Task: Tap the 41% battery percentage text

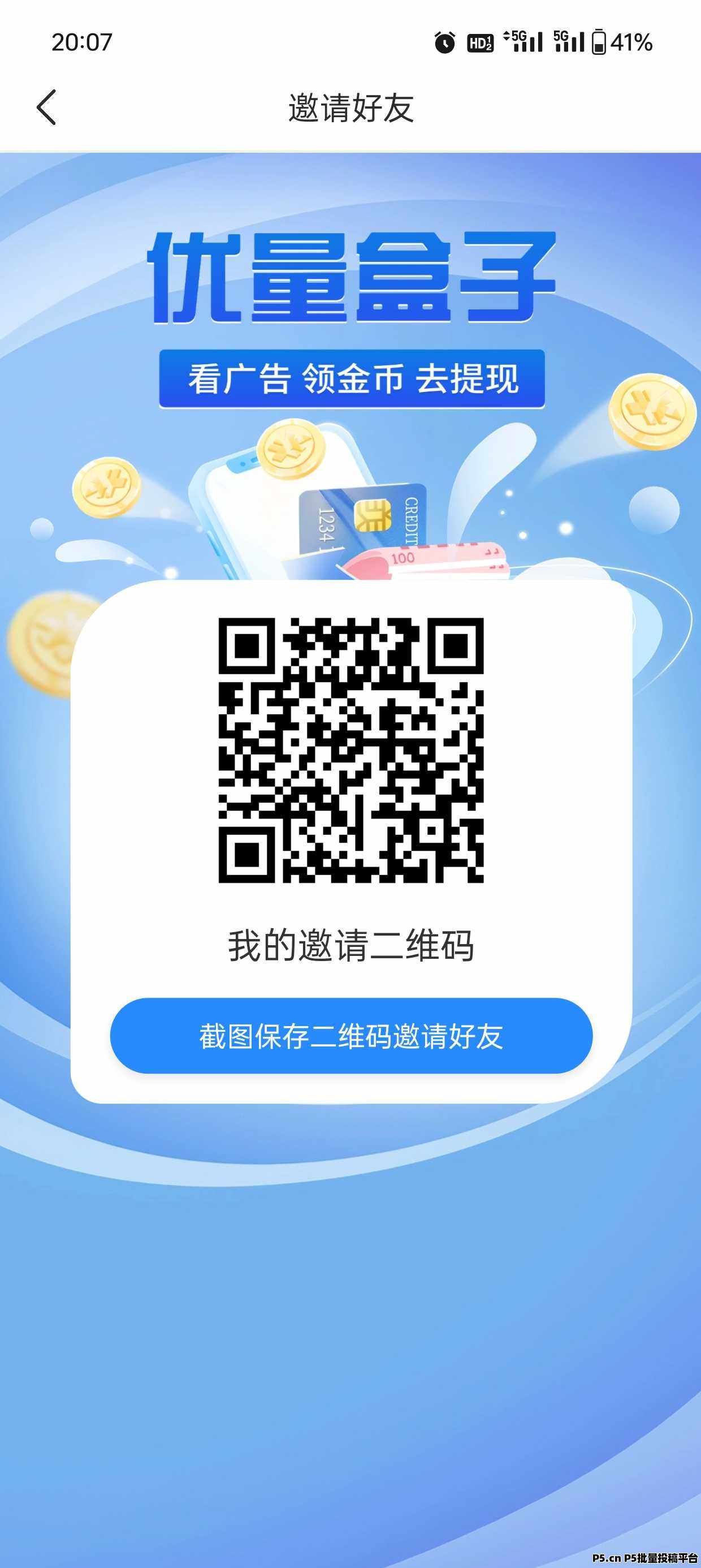Action: pos(631,42)
